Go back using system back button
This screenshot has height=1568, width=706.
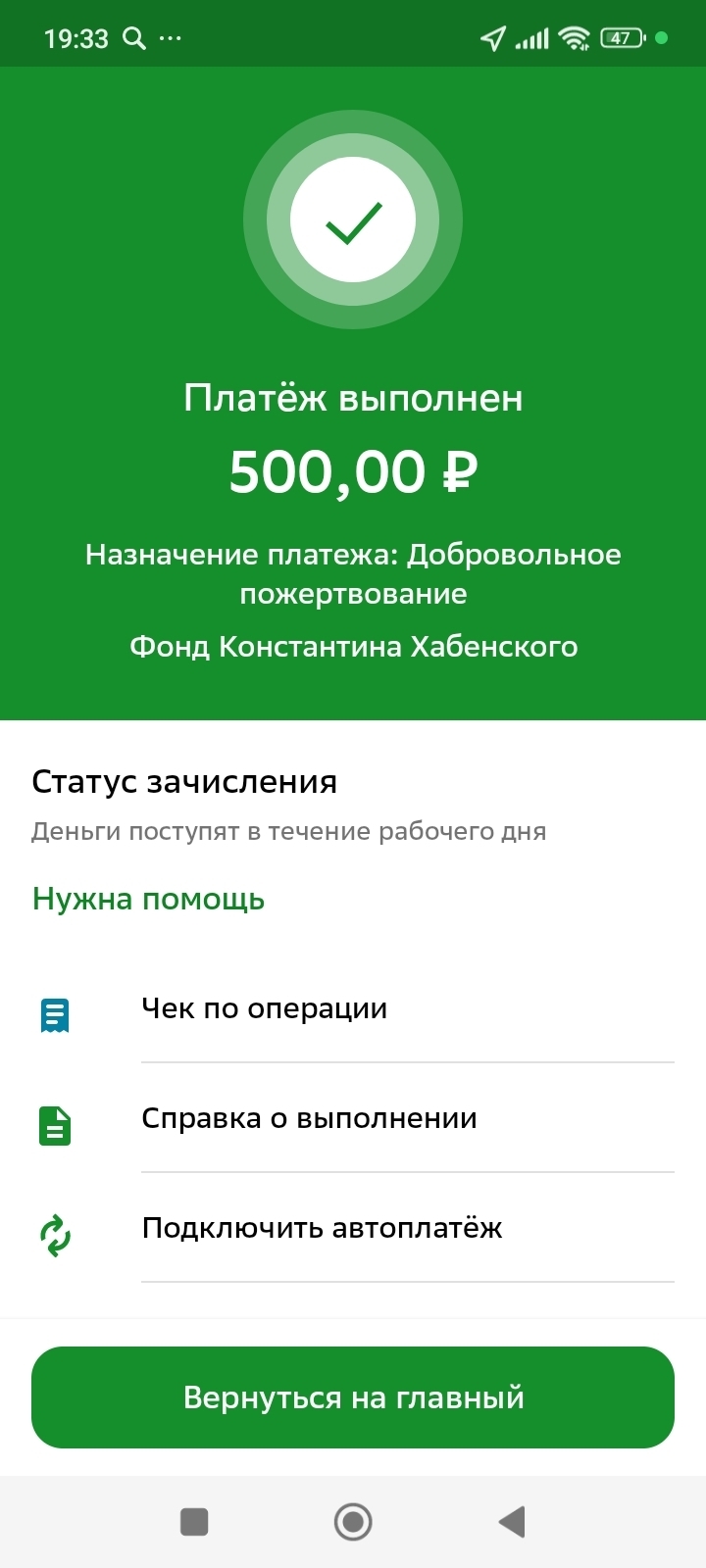pyautogui.click(x=512, y=1522)
